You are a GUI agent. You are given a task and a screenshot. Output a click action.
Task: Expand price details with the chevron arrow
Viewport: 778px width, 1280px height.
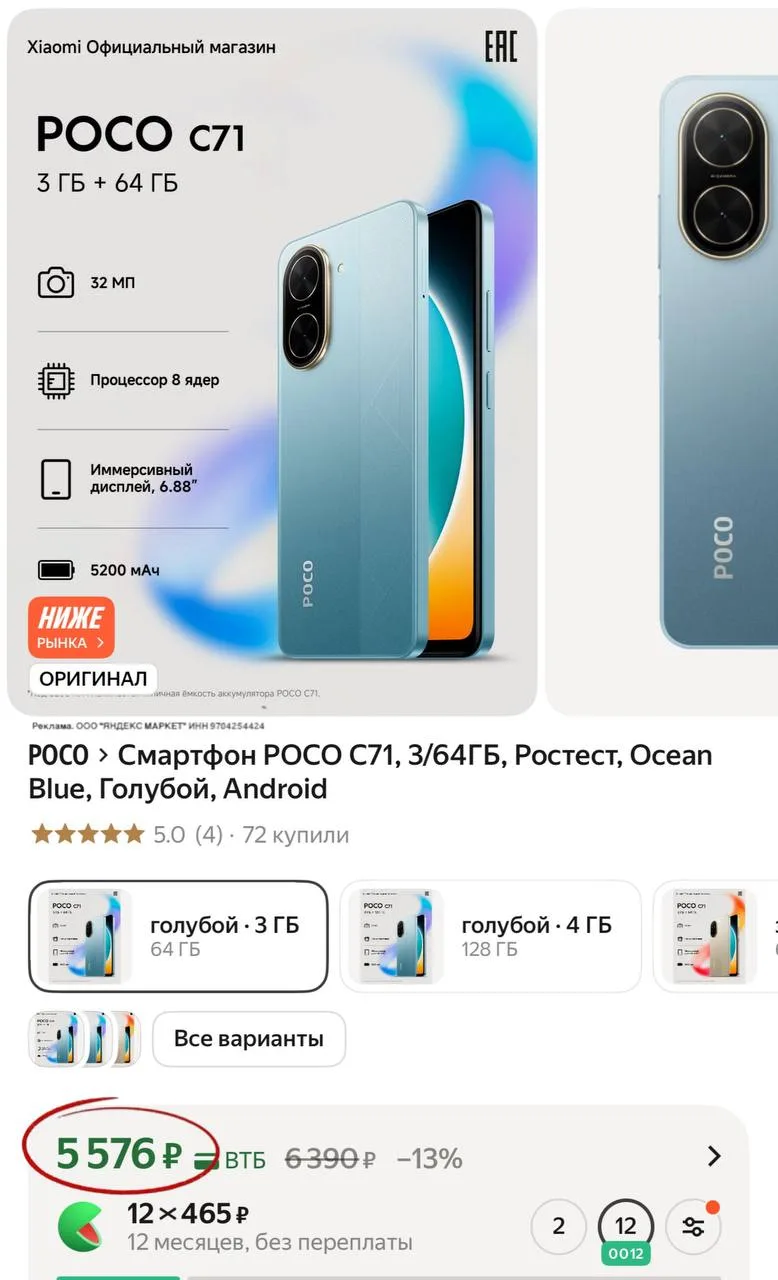[x=714, y=1157]
